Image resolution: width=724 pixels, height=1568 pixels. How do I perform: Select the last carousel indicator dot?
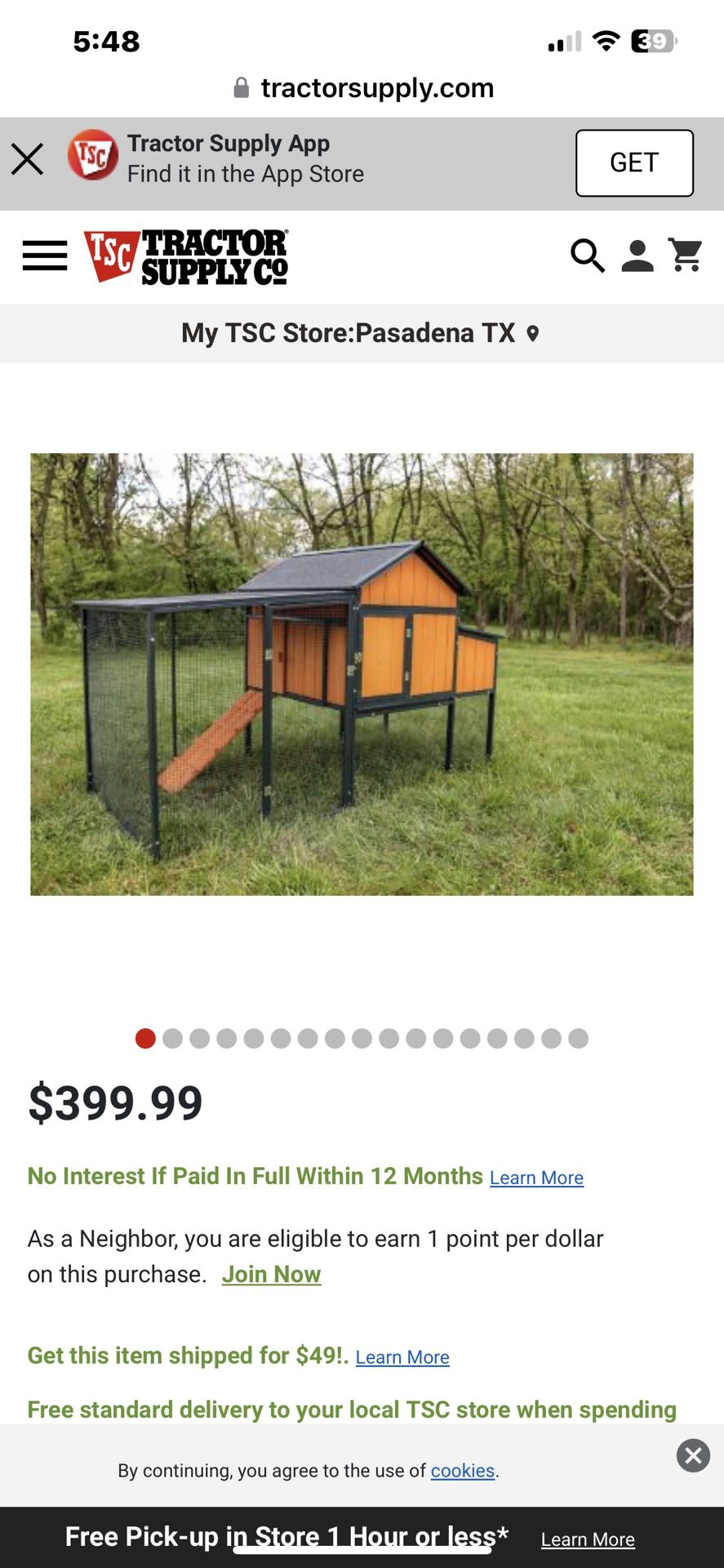579,1039
